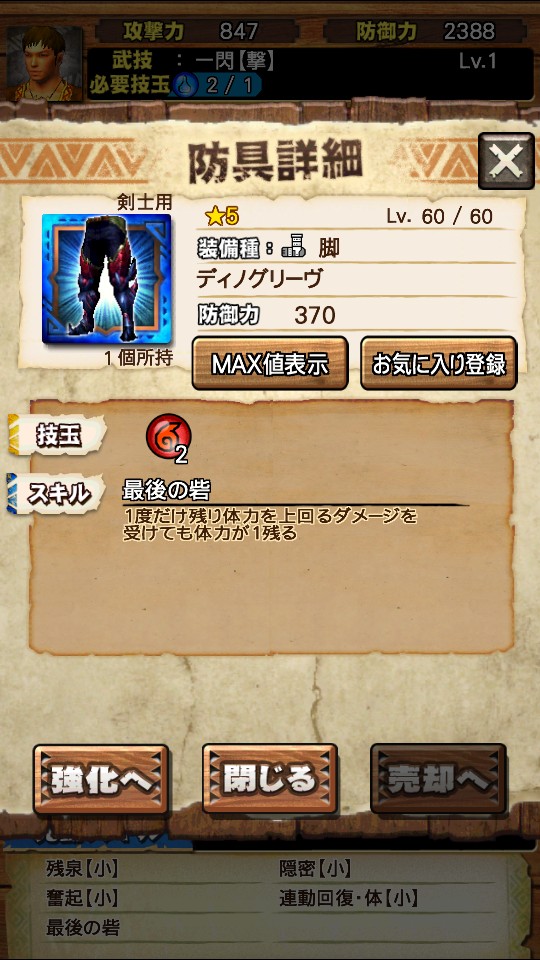Viewport: 540px width, 960px height.
Task: Tap the 売却へ sell button
Action: click(438, 779)
